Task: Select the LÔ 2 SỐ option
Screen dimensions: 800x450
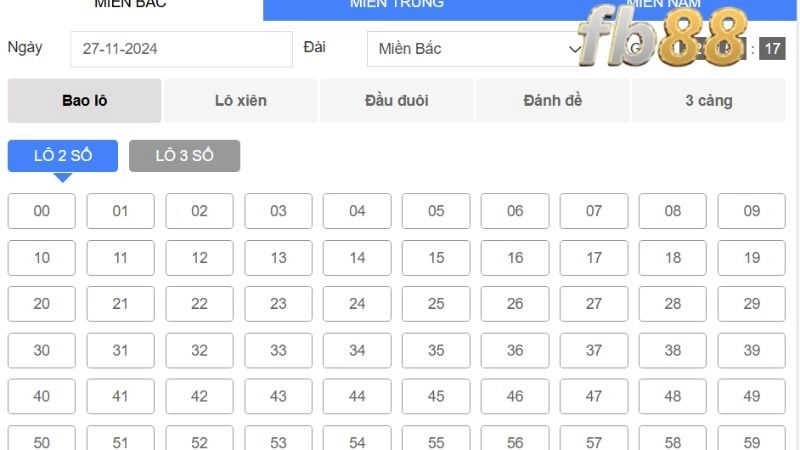Action: [63, 156]
